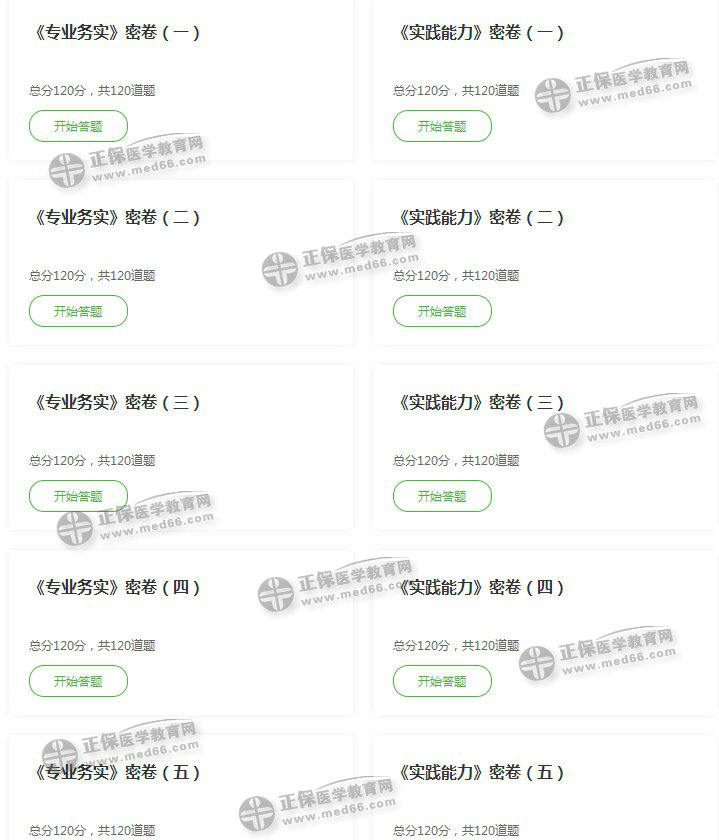Open the 《实践能力》密卷（五）card

click(481, 773)
